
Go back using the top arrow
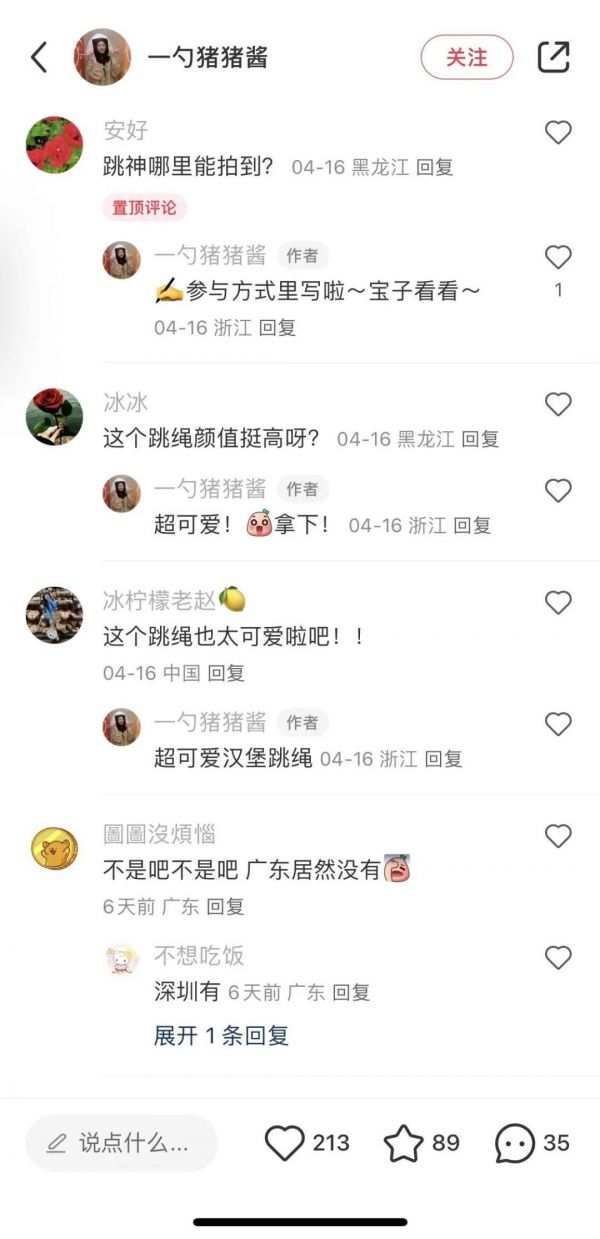click(39, 57)
